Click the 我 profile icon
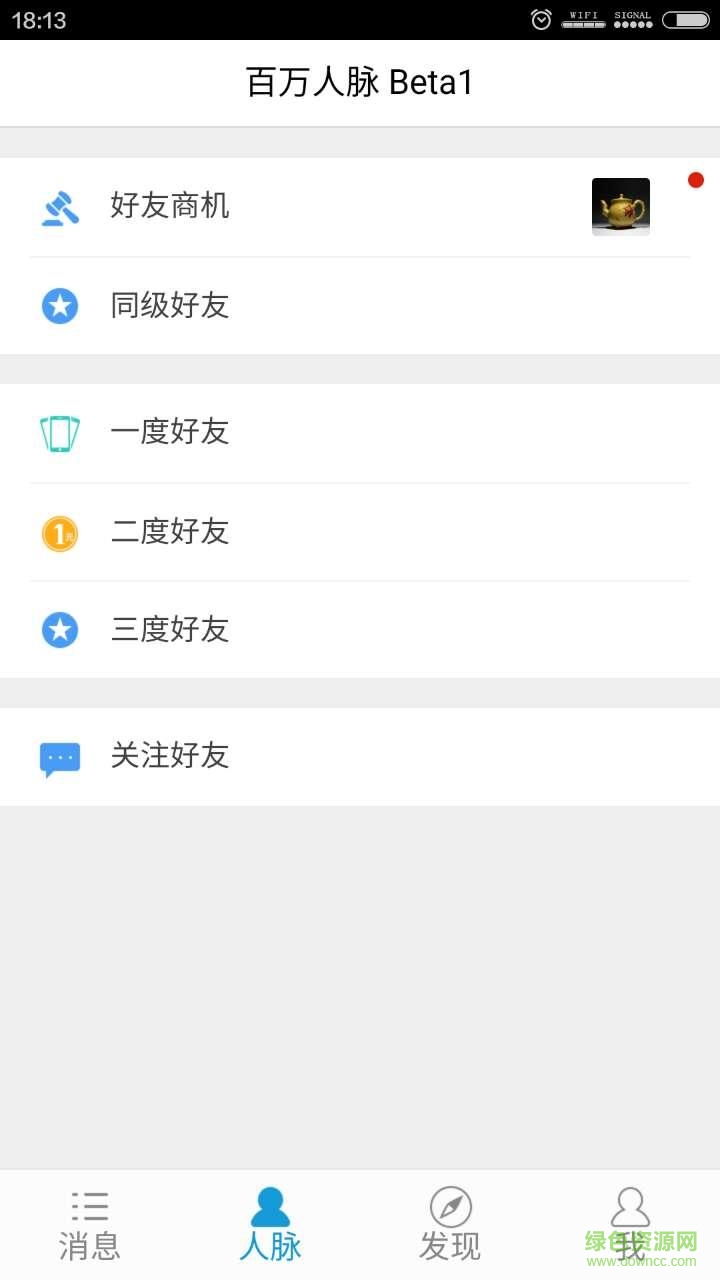This screenshot has width=720, height=1280. click(x=630, y=1205)
